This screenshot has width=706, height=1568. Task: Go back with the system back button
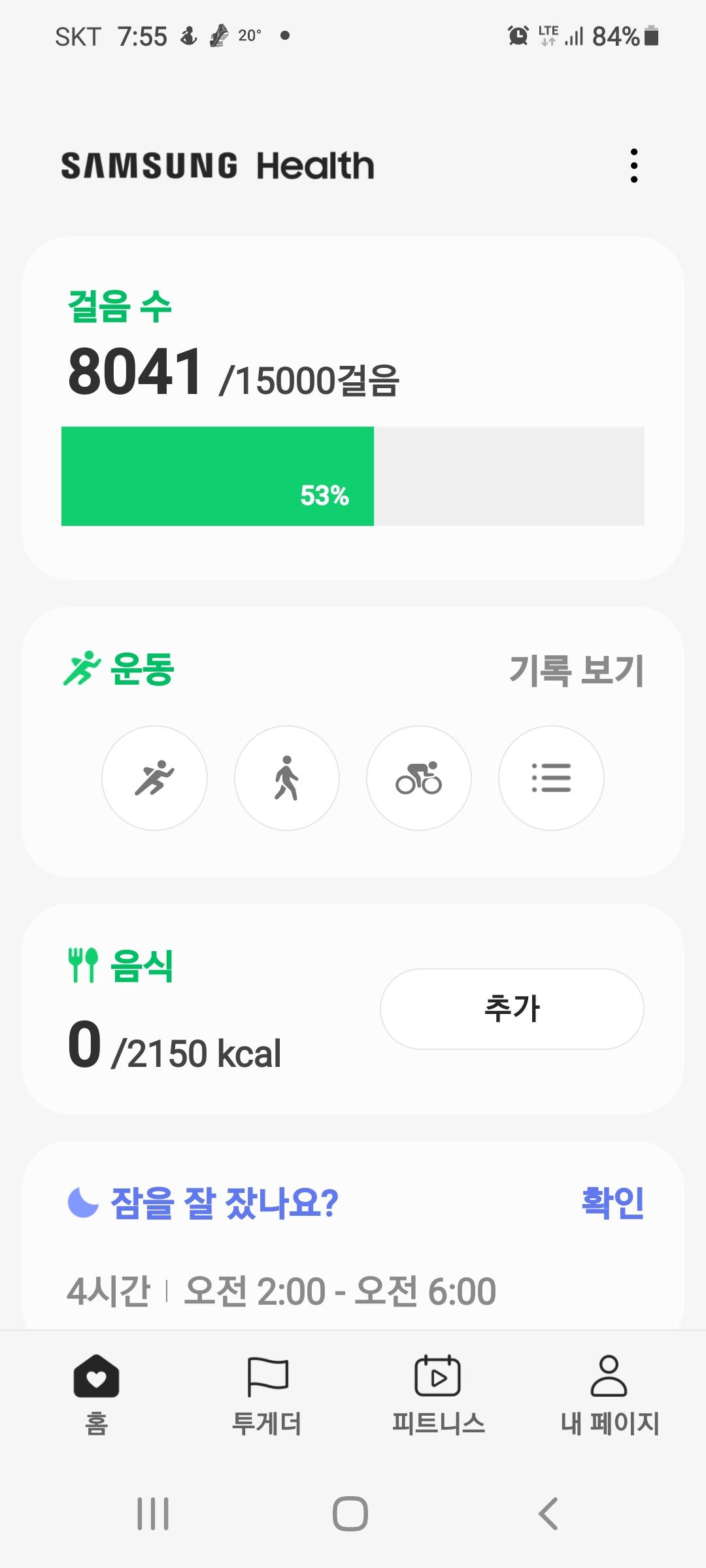(x=548, y=1513)
